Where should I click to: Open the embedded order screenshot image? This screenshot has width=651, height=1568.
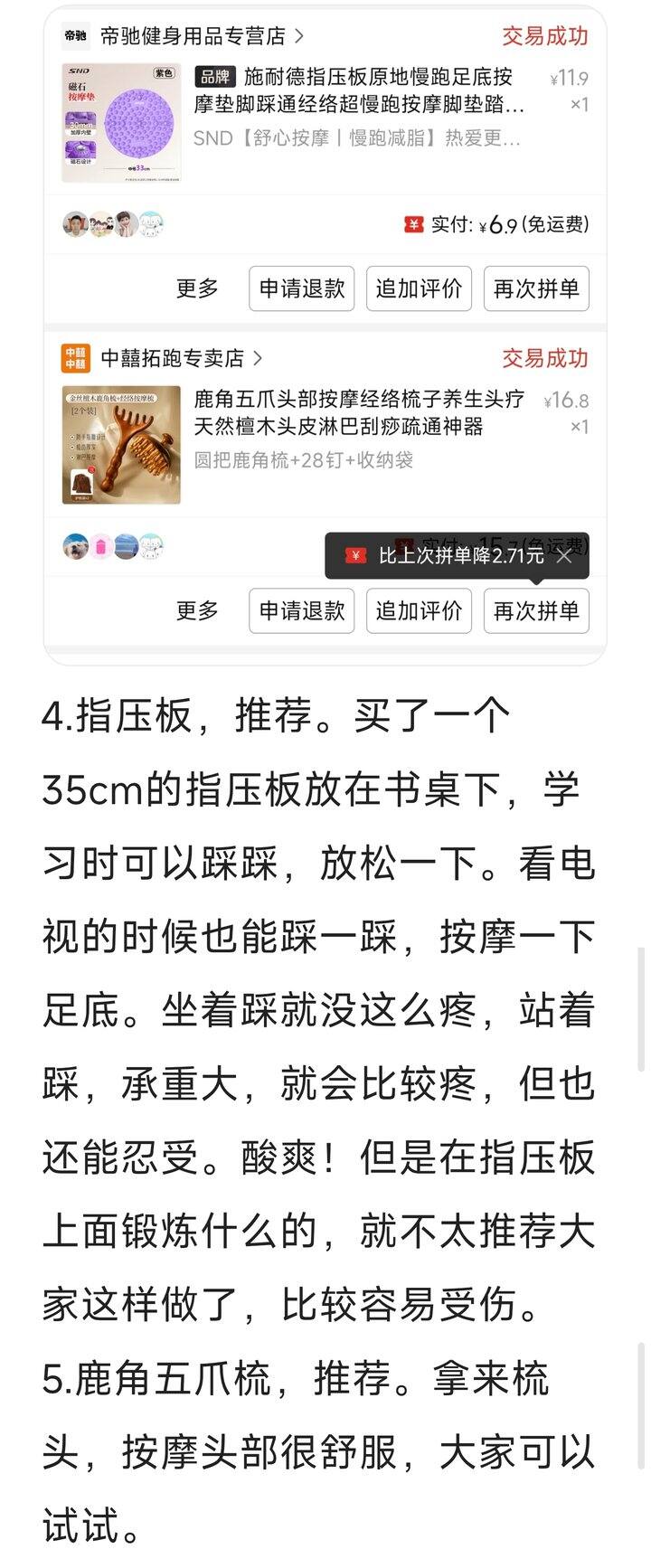[325, 335]
